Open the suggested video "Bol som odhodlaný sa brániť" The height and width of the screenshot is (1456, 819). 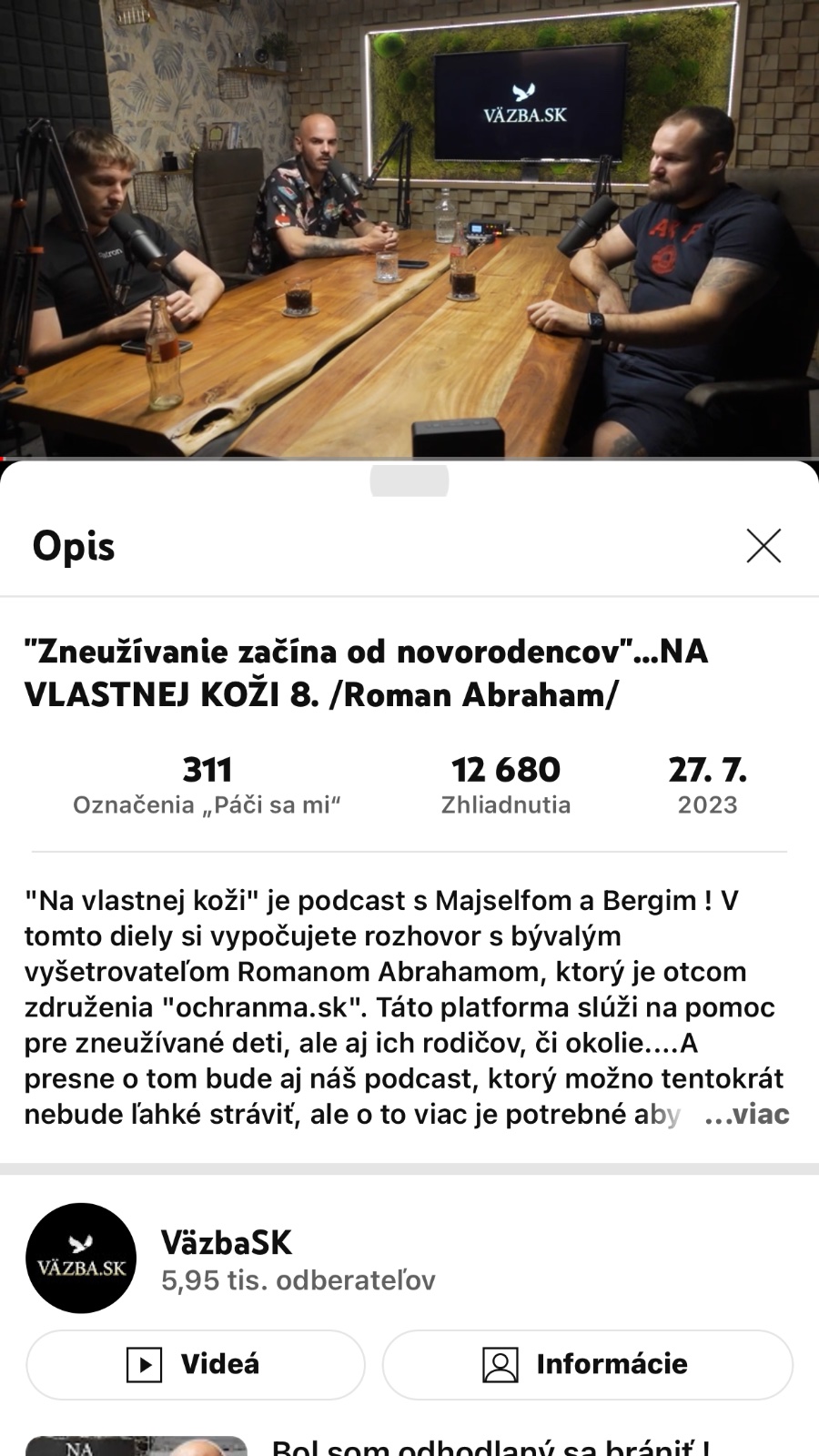pyautogui.click(x=491, y=1445)
